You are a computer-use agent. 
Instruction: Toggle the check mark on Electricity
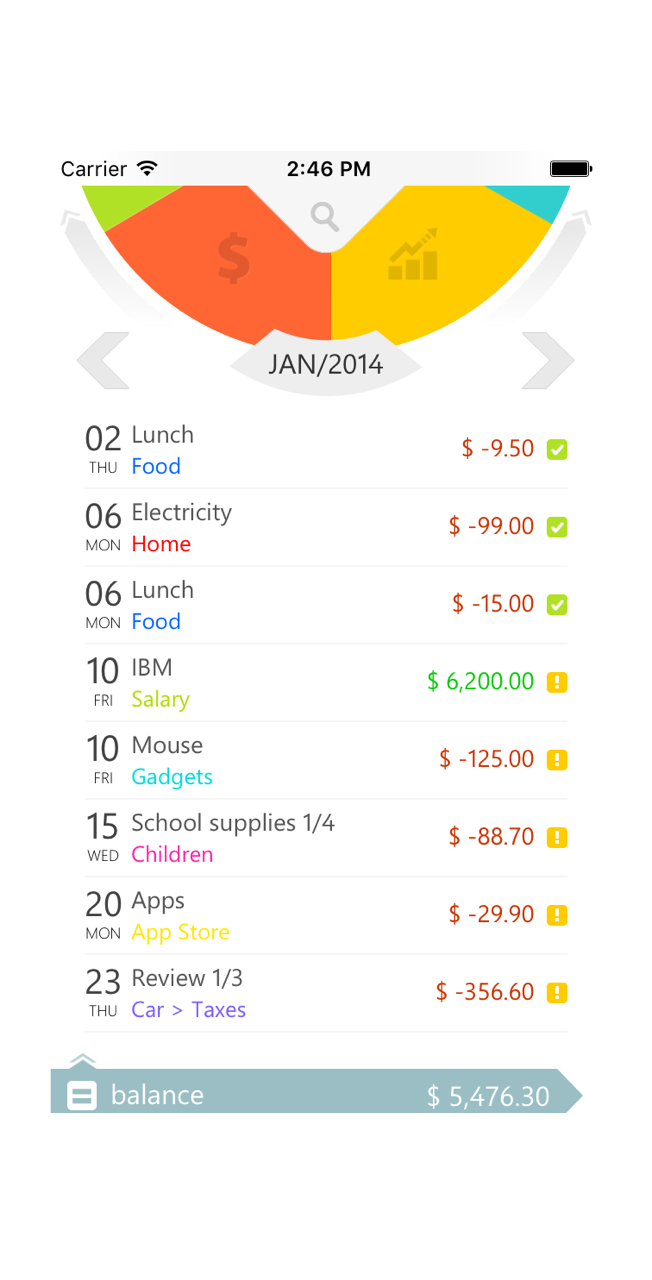click(558, 527)
